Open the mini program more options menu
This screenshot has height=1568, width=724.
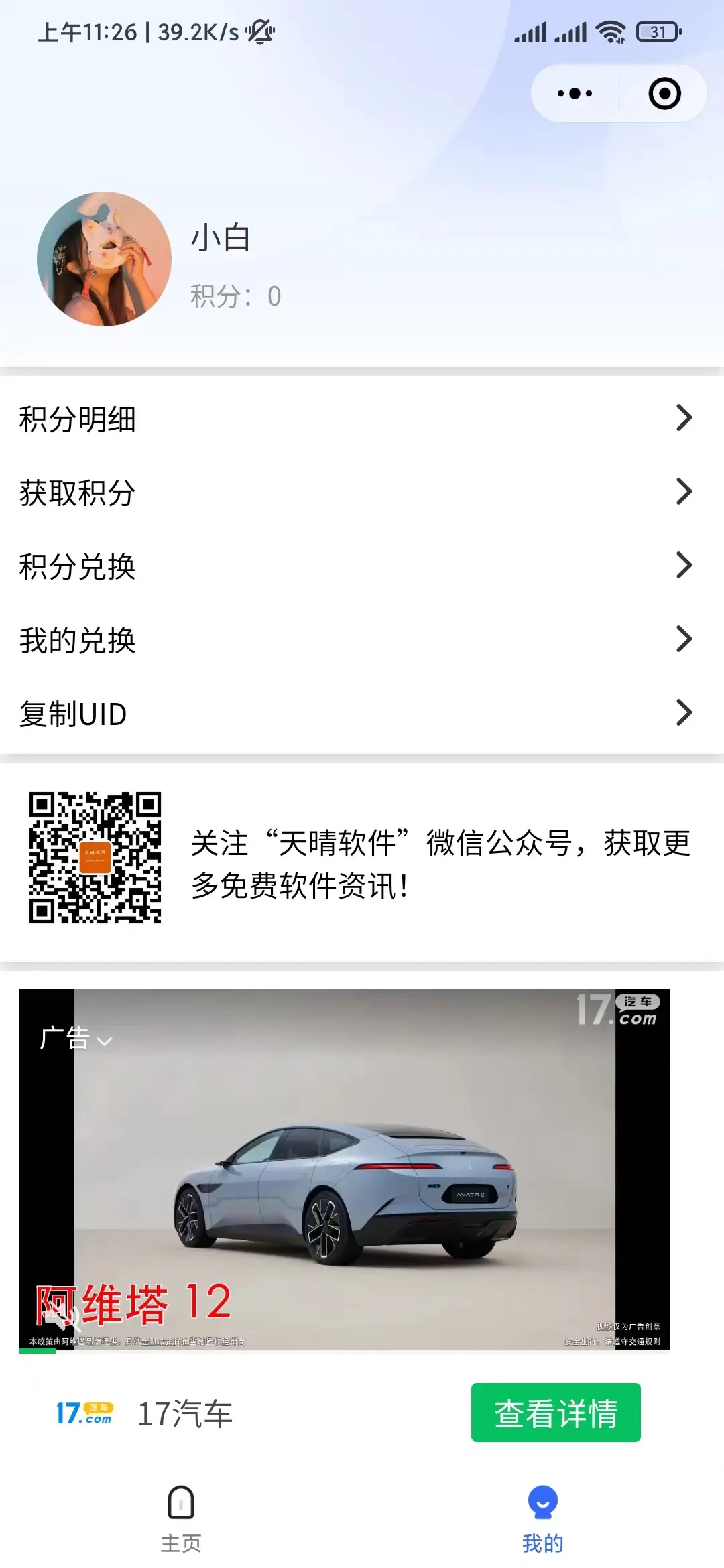click(x=575, y=94)
